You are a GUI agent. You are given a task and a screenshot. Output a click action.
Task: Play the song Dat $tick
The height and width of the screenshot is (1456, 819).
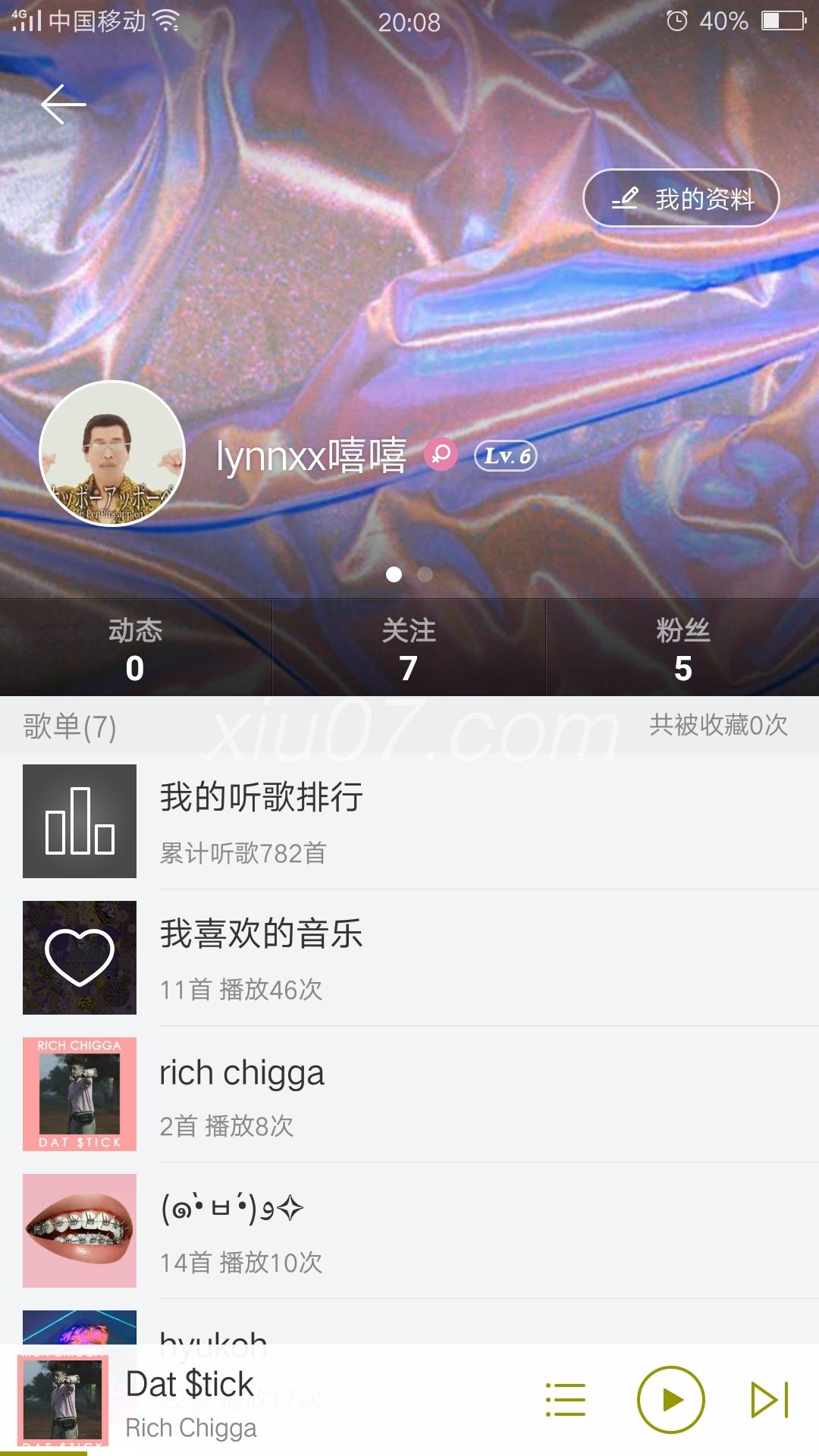670,1400
